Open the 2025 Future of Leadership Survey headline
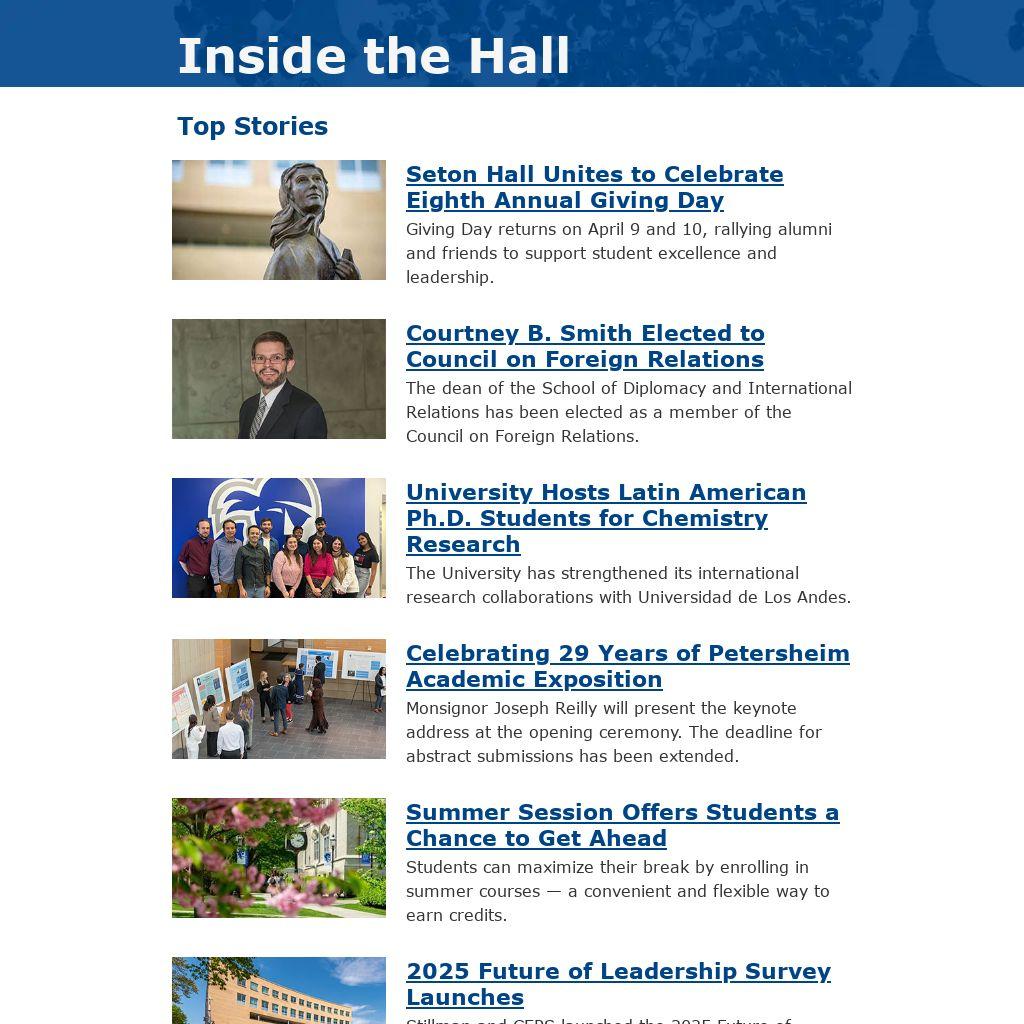1024x1024 pixels. [x=618, y=984]
